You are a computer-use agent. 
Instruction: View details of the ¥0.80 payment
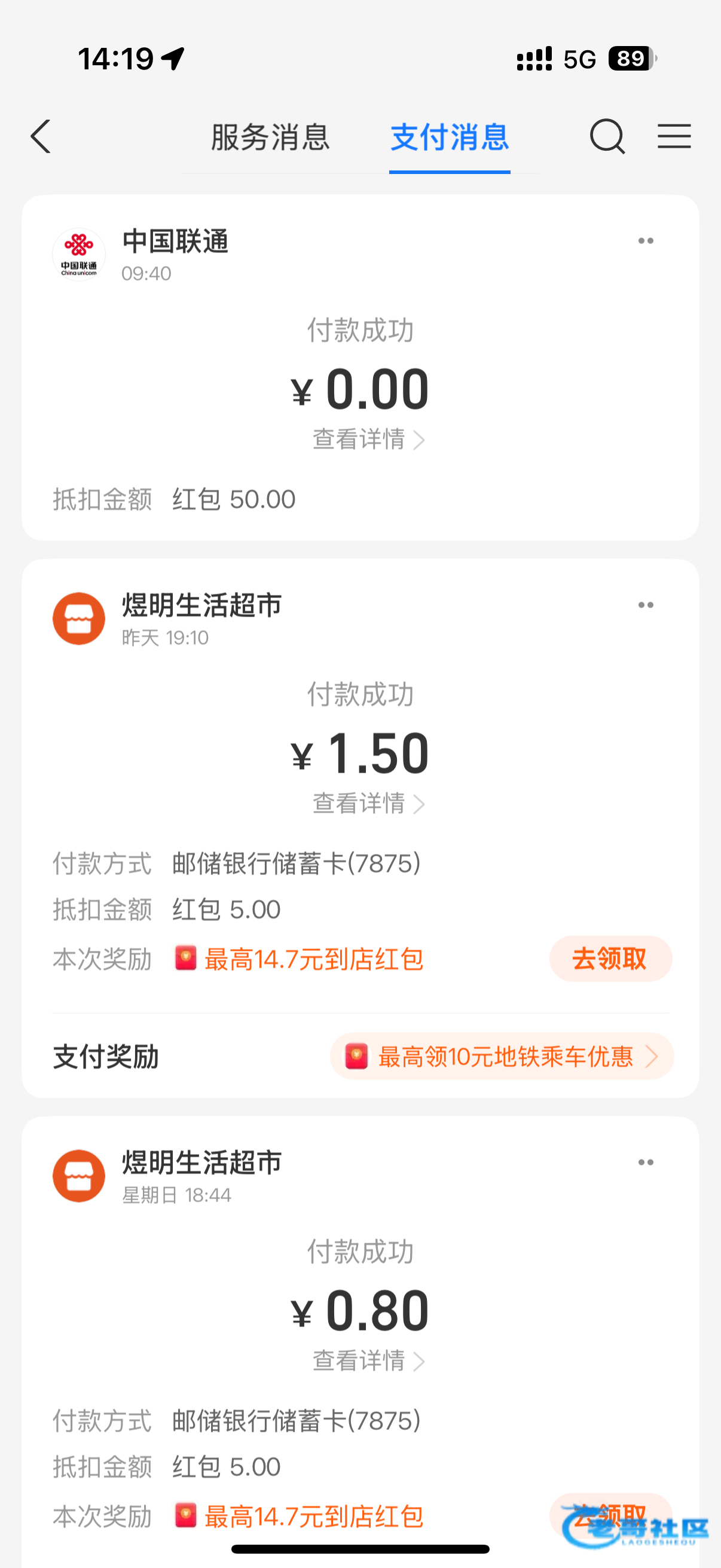(368, 1360)
